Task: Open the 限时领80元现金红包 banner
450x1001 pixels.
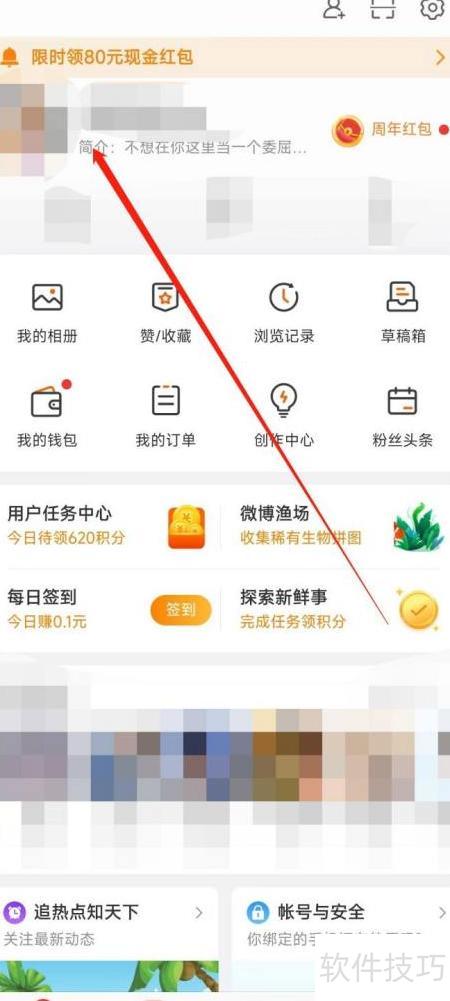Action: 225,57
